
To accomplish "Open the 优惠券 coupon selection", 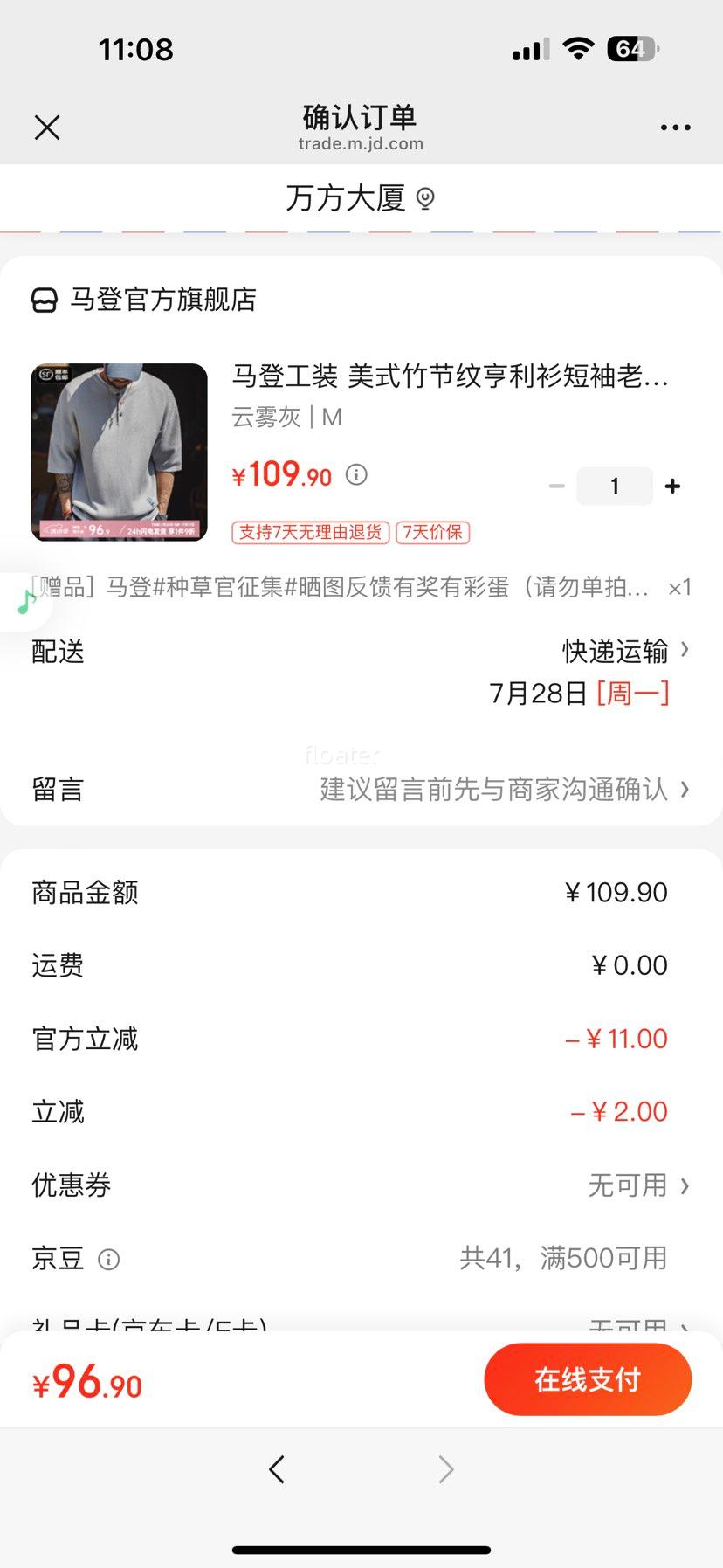I will point(637,1185).
